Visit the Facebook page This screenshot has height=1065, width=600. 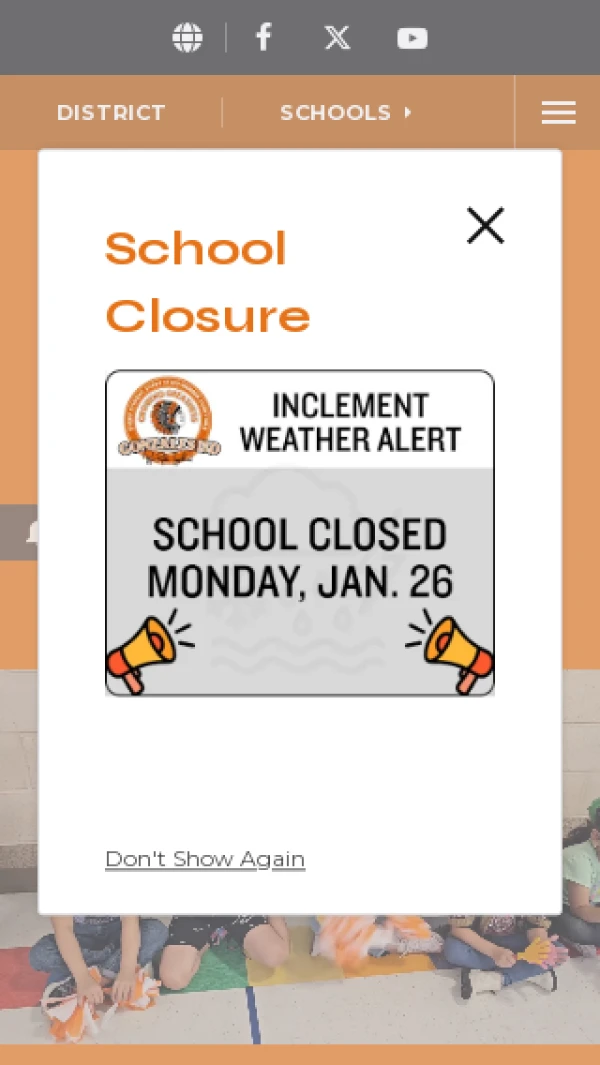click(x=263, y=38)
